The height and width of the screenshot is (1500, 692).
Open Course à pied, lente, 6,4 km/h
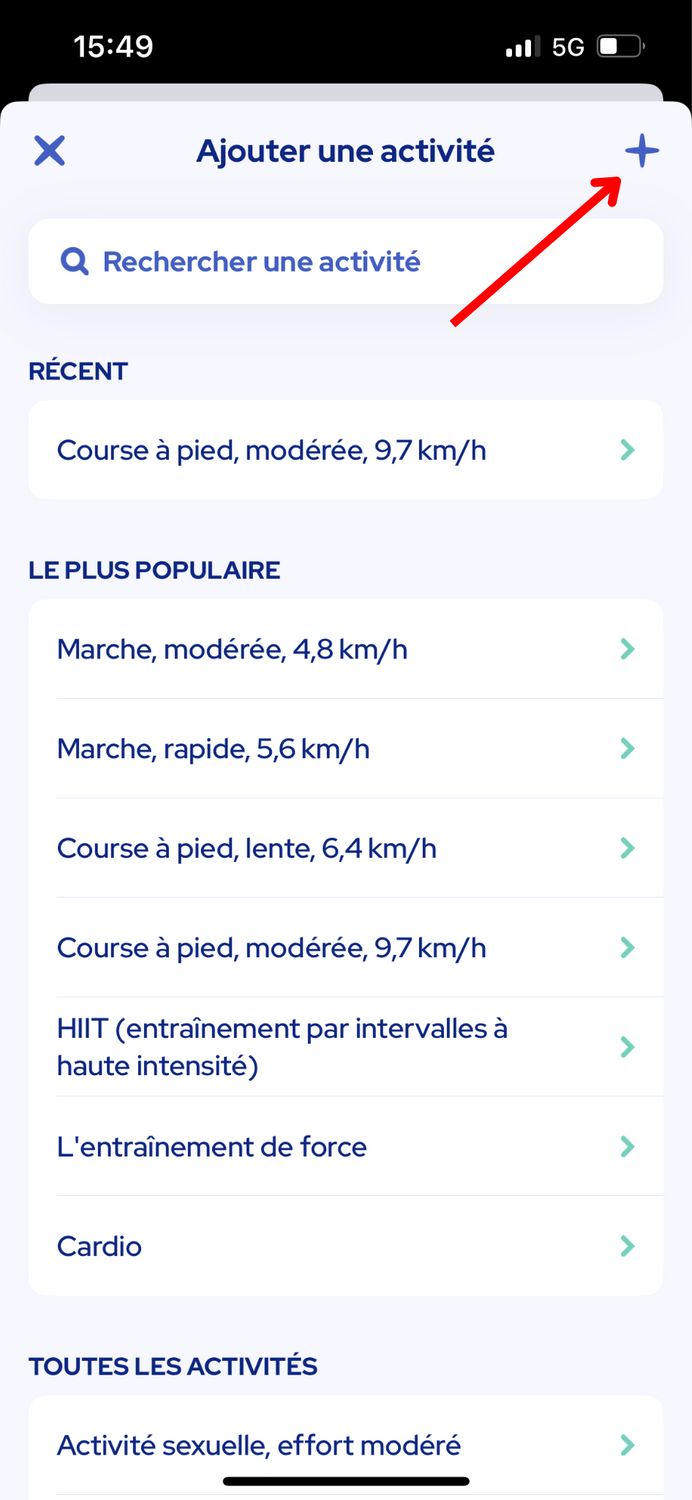point(345,848)
